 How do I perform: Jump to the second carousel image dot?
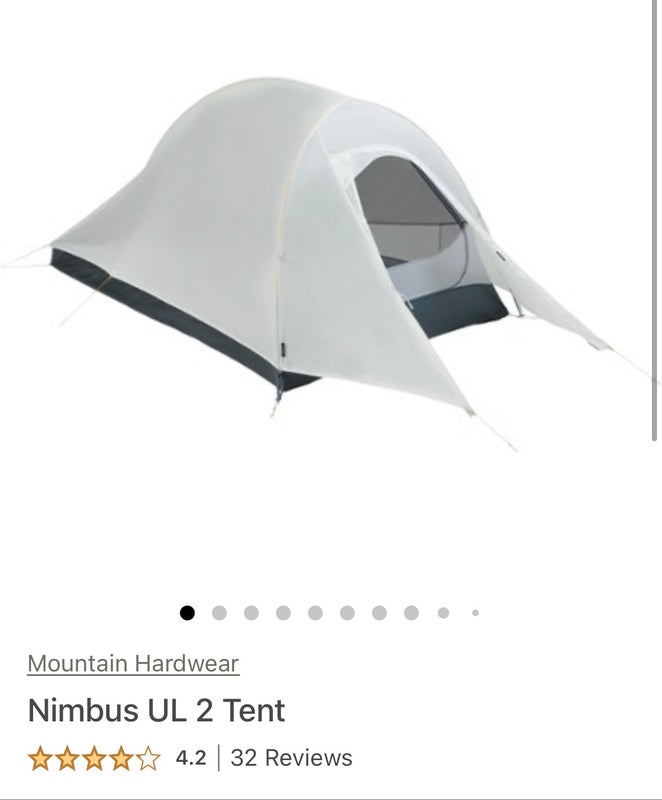(x=219, y=613)
